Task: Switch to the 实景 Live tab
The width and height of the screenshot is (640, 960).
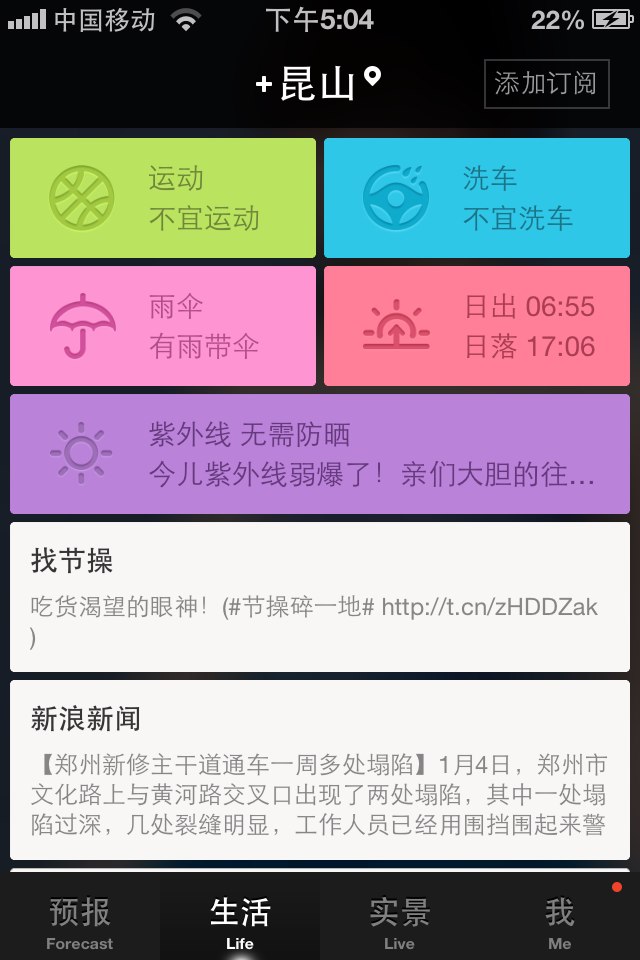Action: (399, 922)
